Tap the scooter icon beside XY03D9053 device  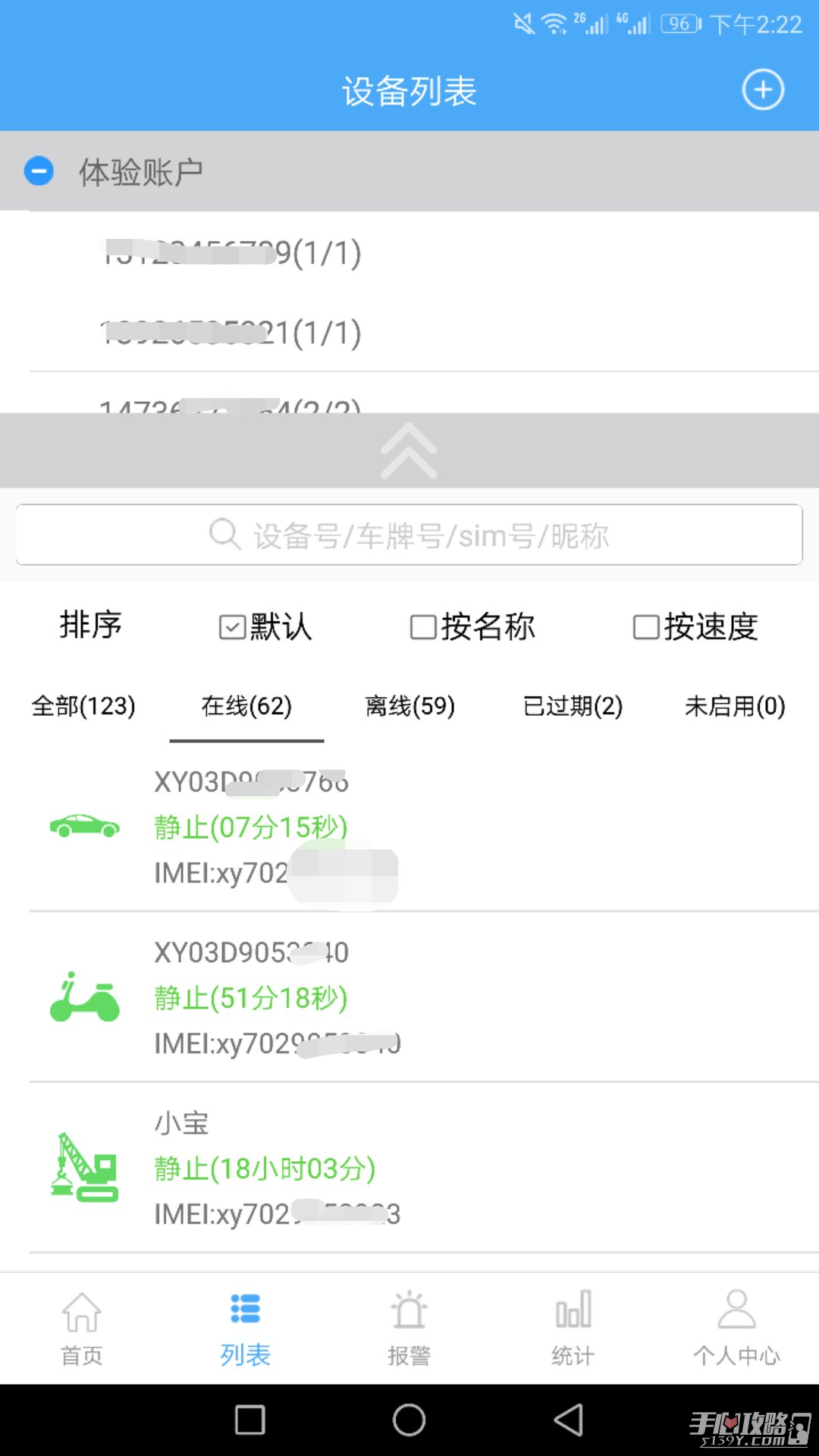[85, 997]
